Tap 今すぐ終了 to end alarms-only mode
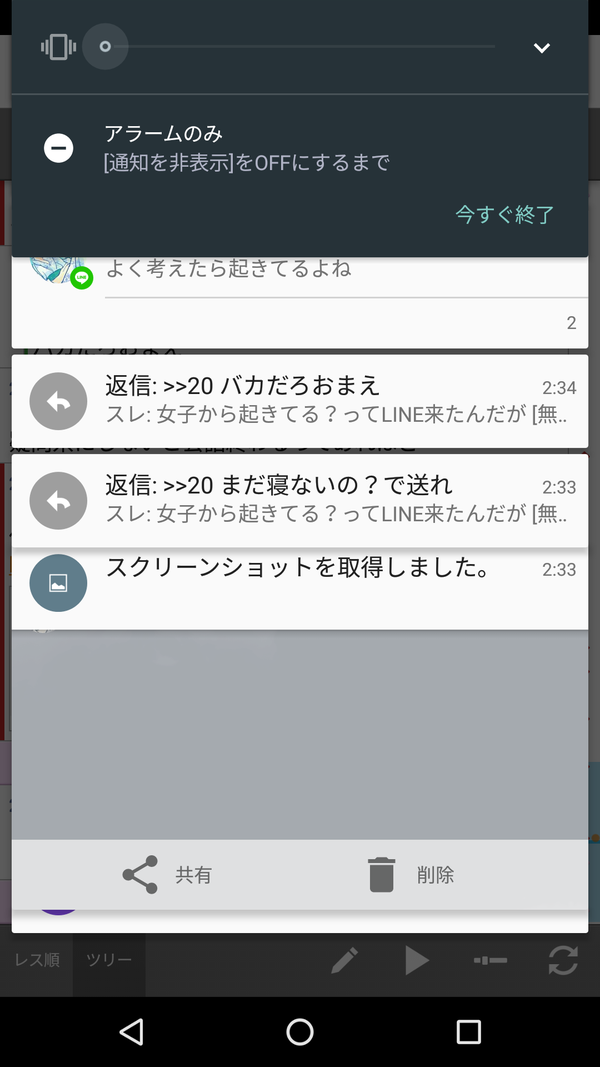The height and width of the screenshot is (1067, 600). [504, 214]
